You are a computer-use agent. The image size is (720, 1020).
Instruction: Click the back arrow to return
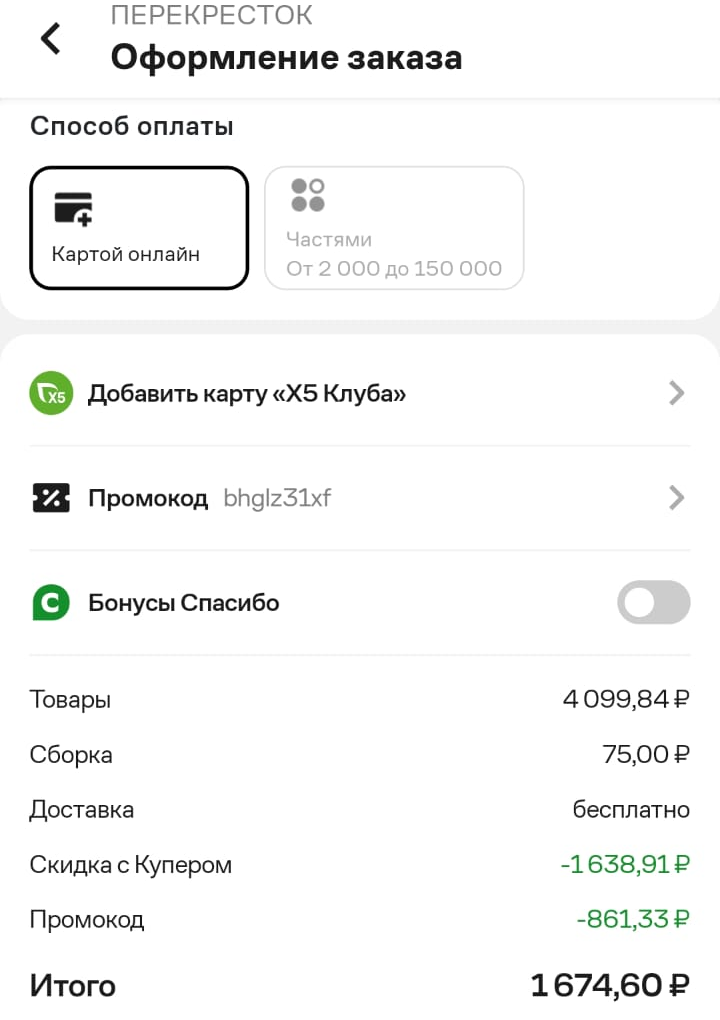coord(50,38)
